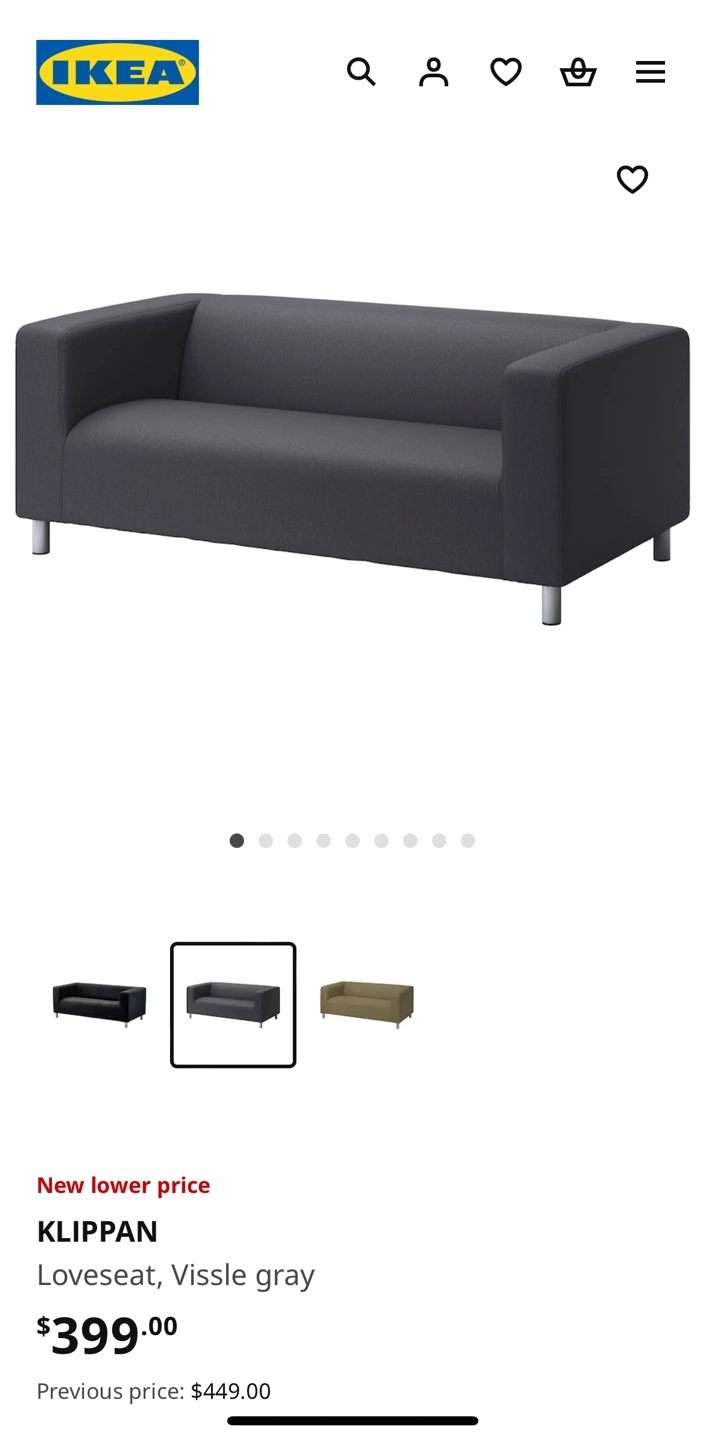705x1440 pixels.
Task: Go to IKEA home via logo
Action: [118, 72]
